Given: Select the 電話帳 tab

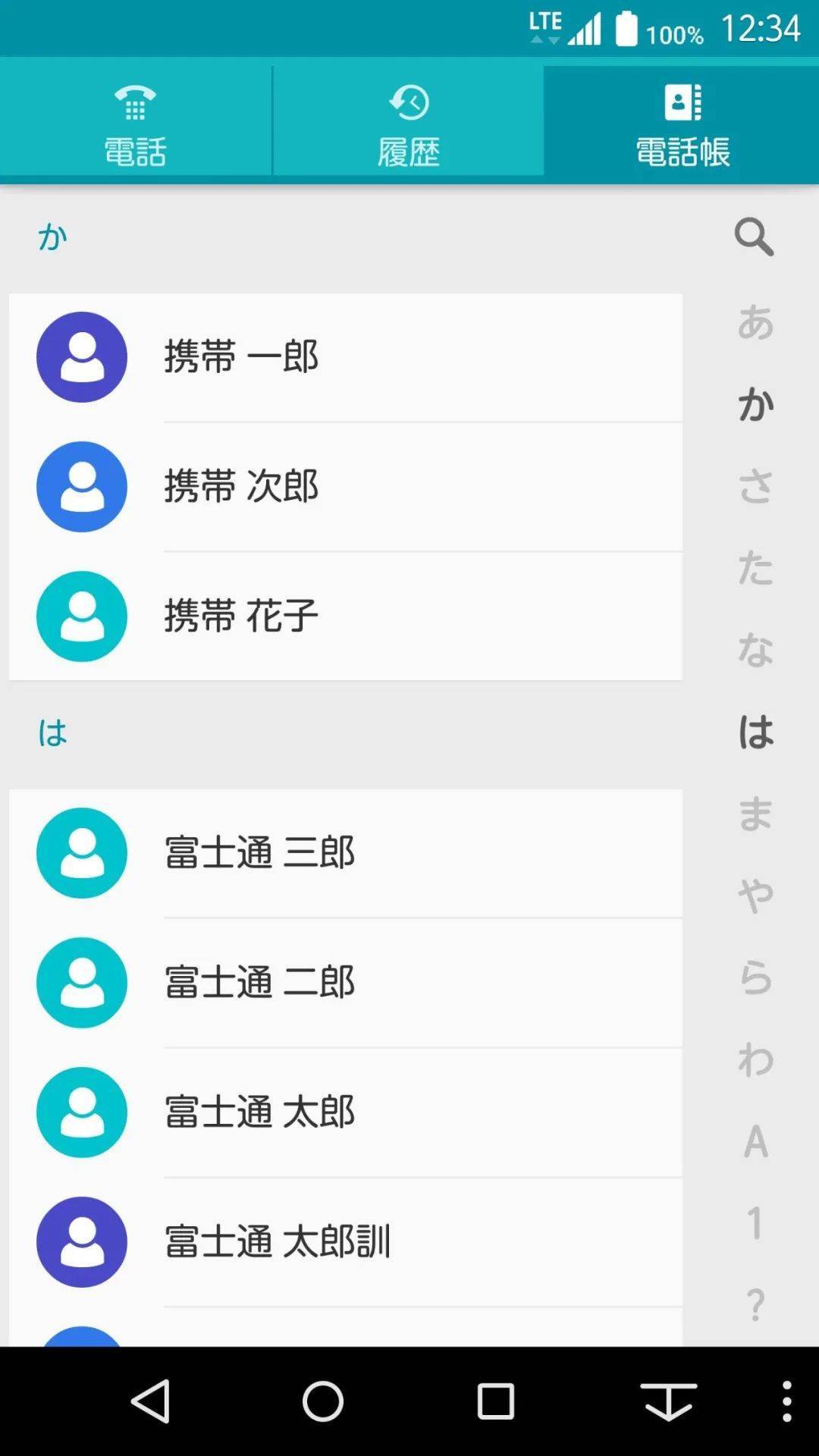Looking at the screenshot, I should pos(682,121).
